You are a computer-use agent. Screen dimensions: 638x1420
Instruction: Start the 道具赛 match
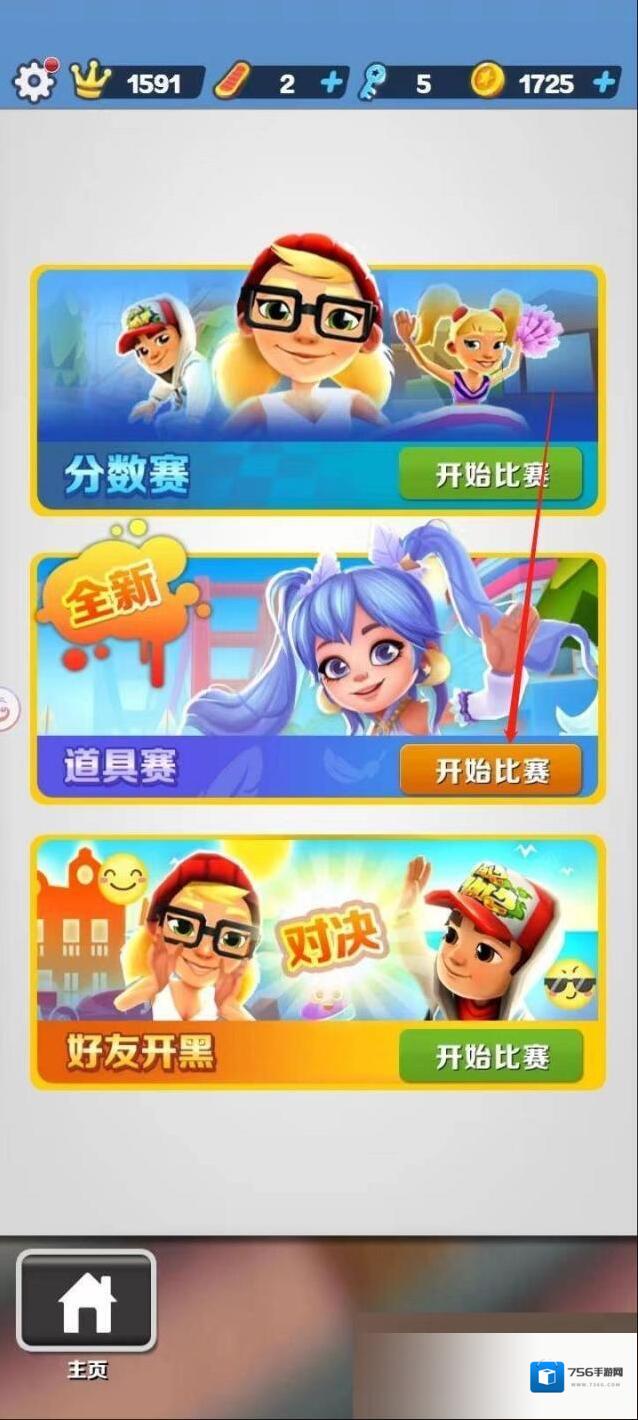point(490,770)
